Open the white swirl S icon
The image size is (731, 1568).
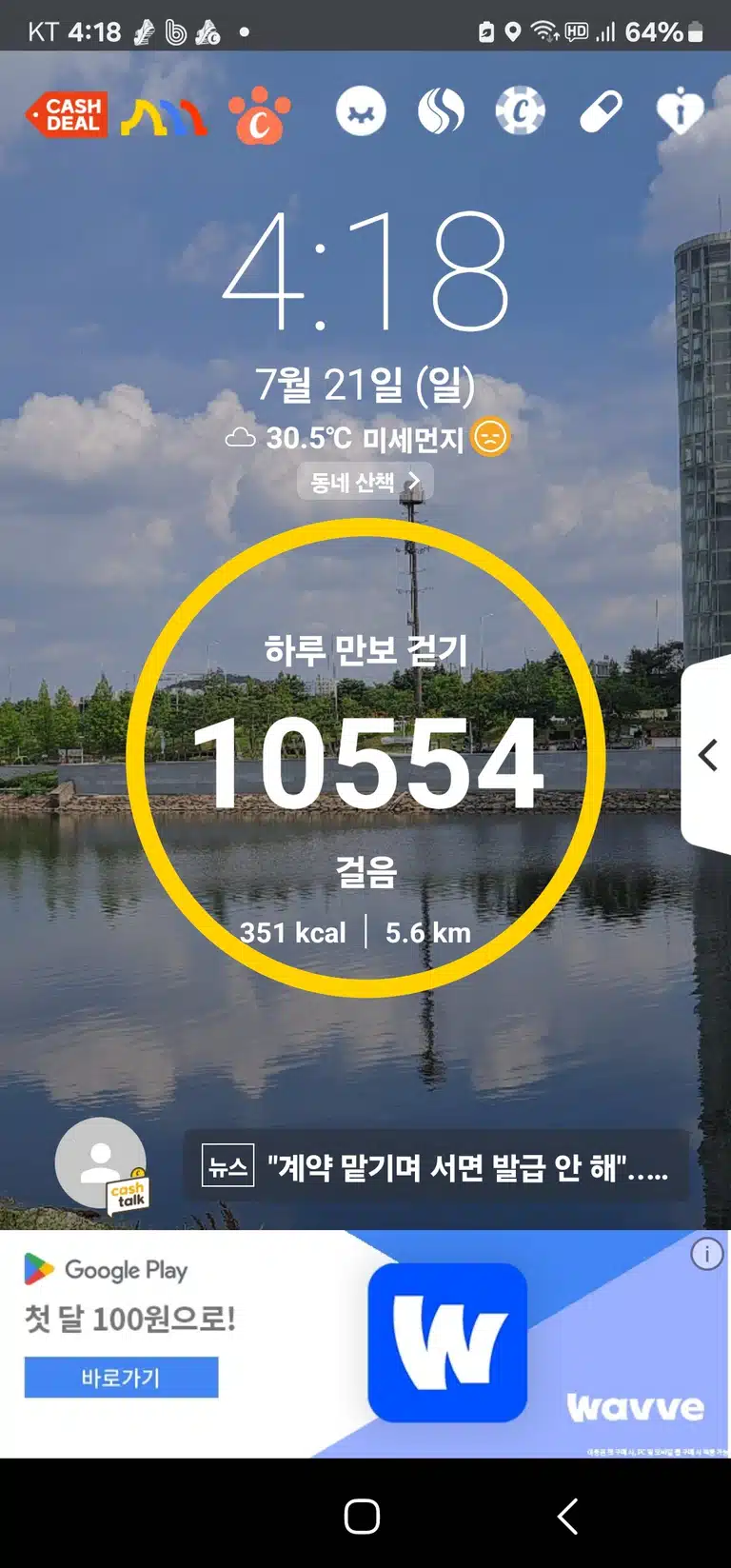tap(441, 112)
